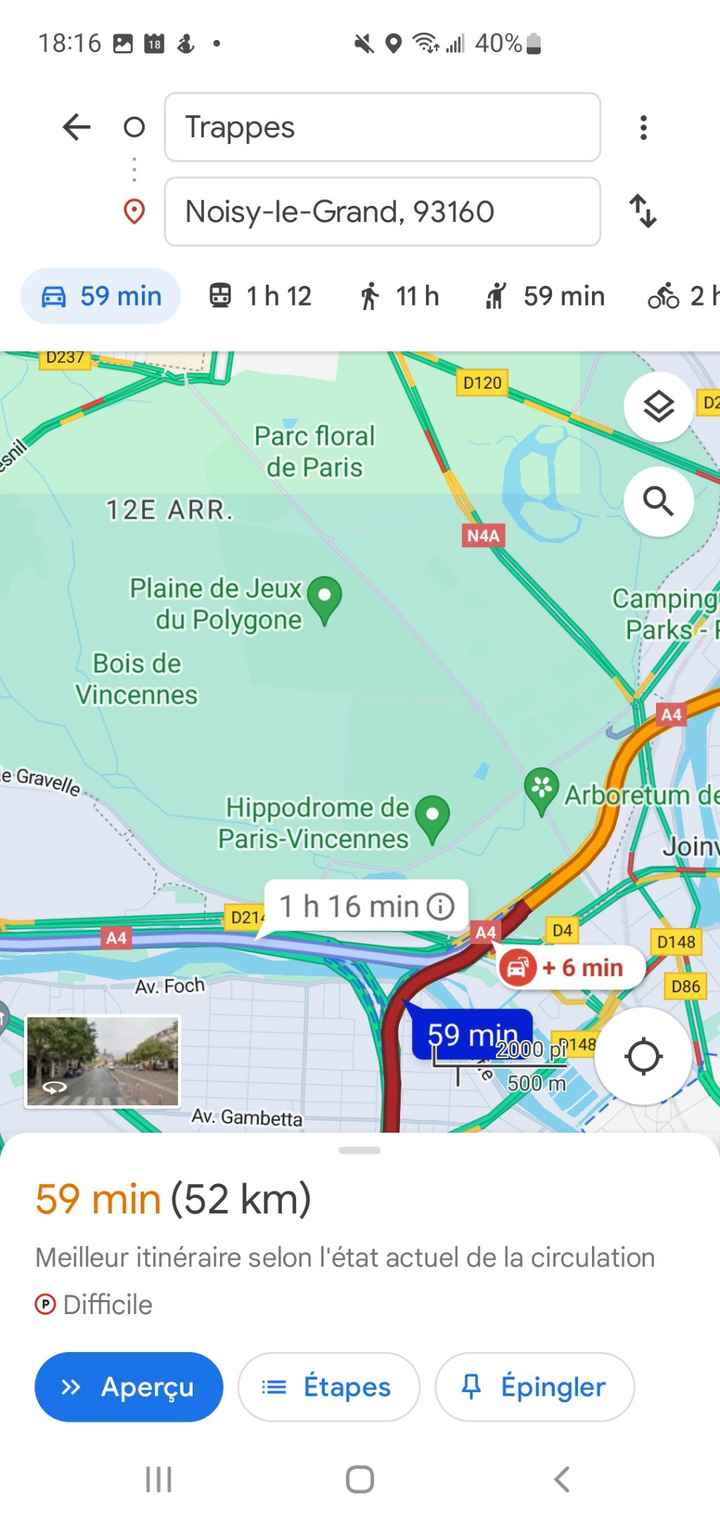Switch to the driving route mode
720x1520 pixels.
pyautogui.click(x=100, y=296)
